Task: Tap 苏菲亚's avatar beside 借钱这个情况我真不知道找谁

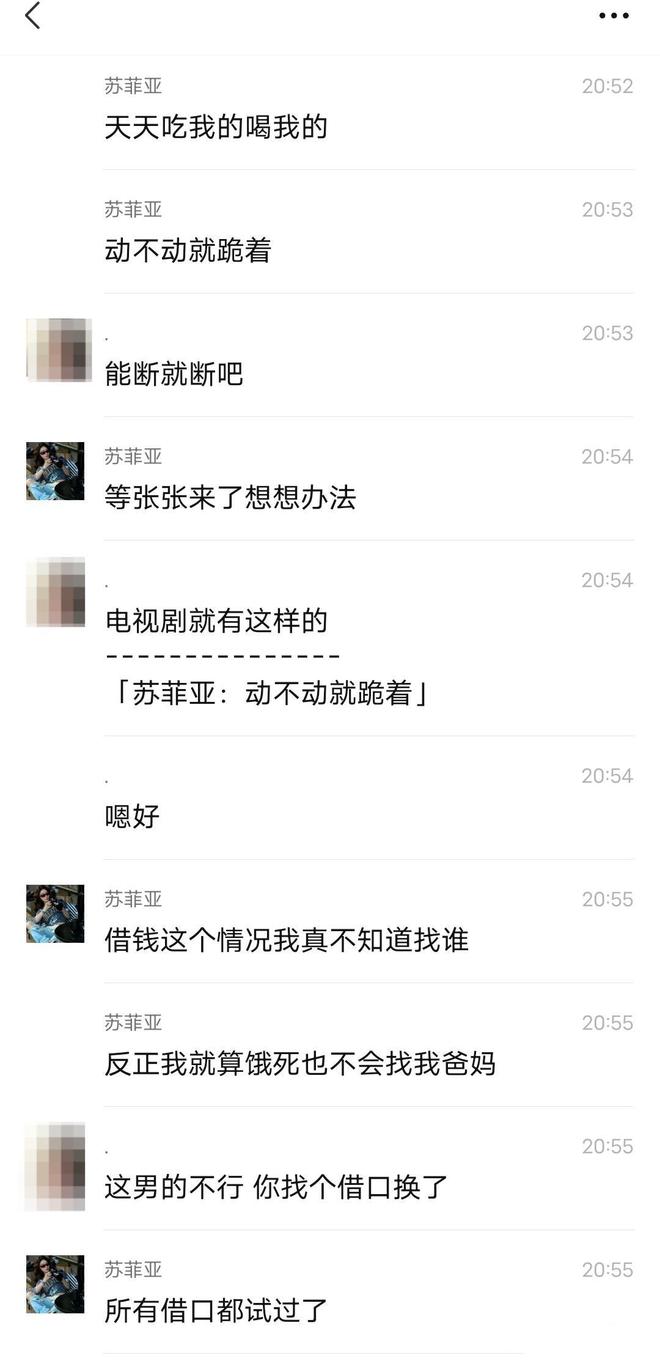Action: [x=56, y=914]
